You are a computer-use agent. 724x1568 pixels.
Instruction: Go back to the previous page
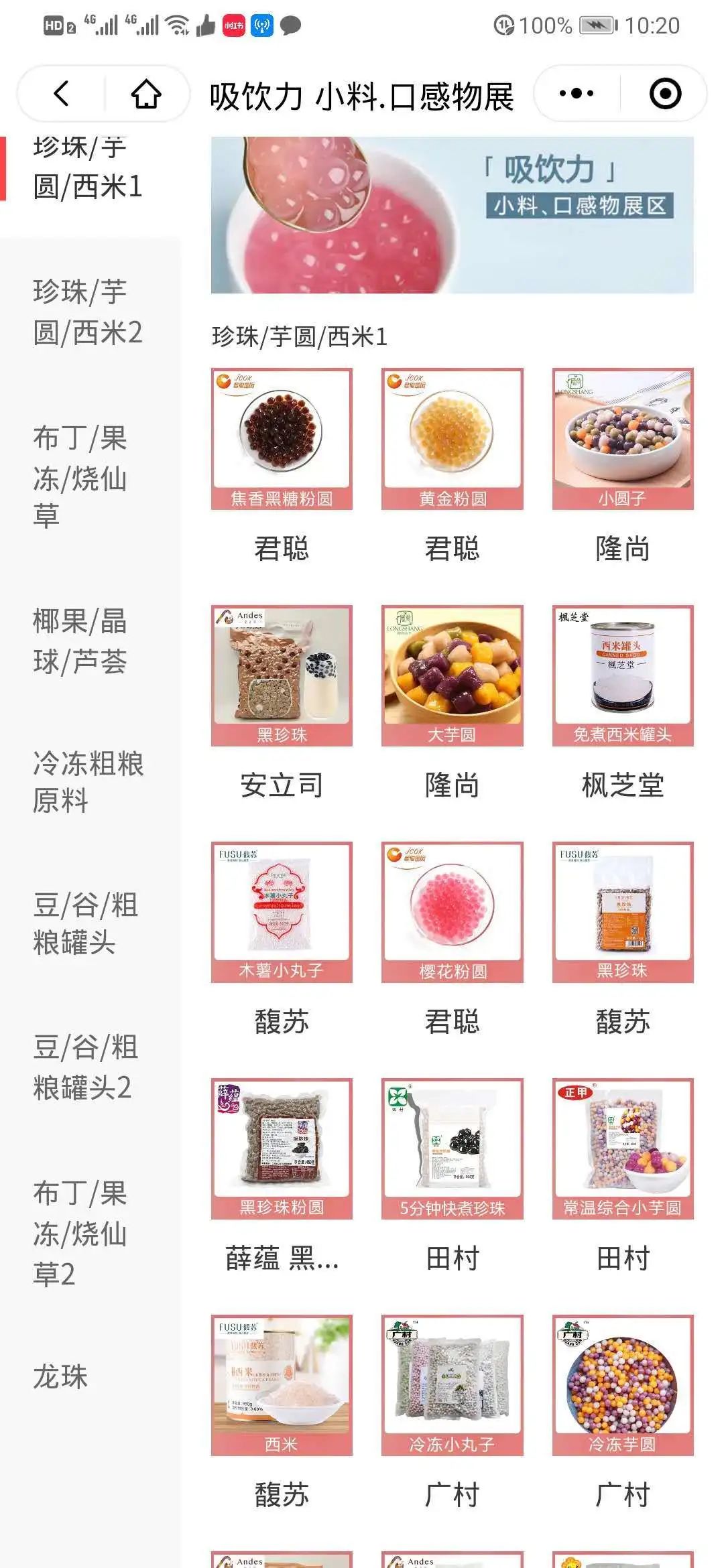pos(62,94)
